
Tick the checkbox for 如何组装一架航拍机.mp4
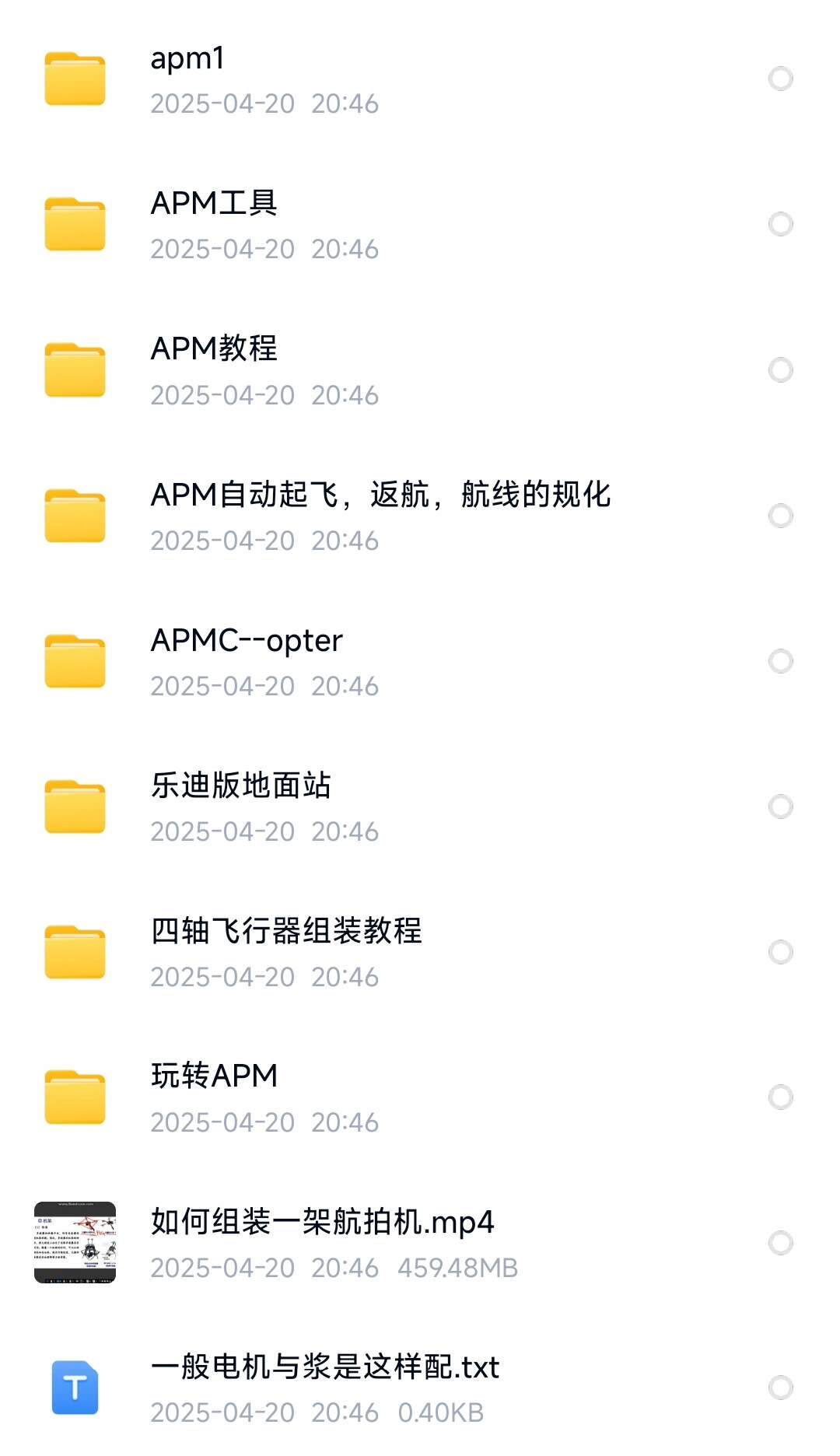[780, 1243]
